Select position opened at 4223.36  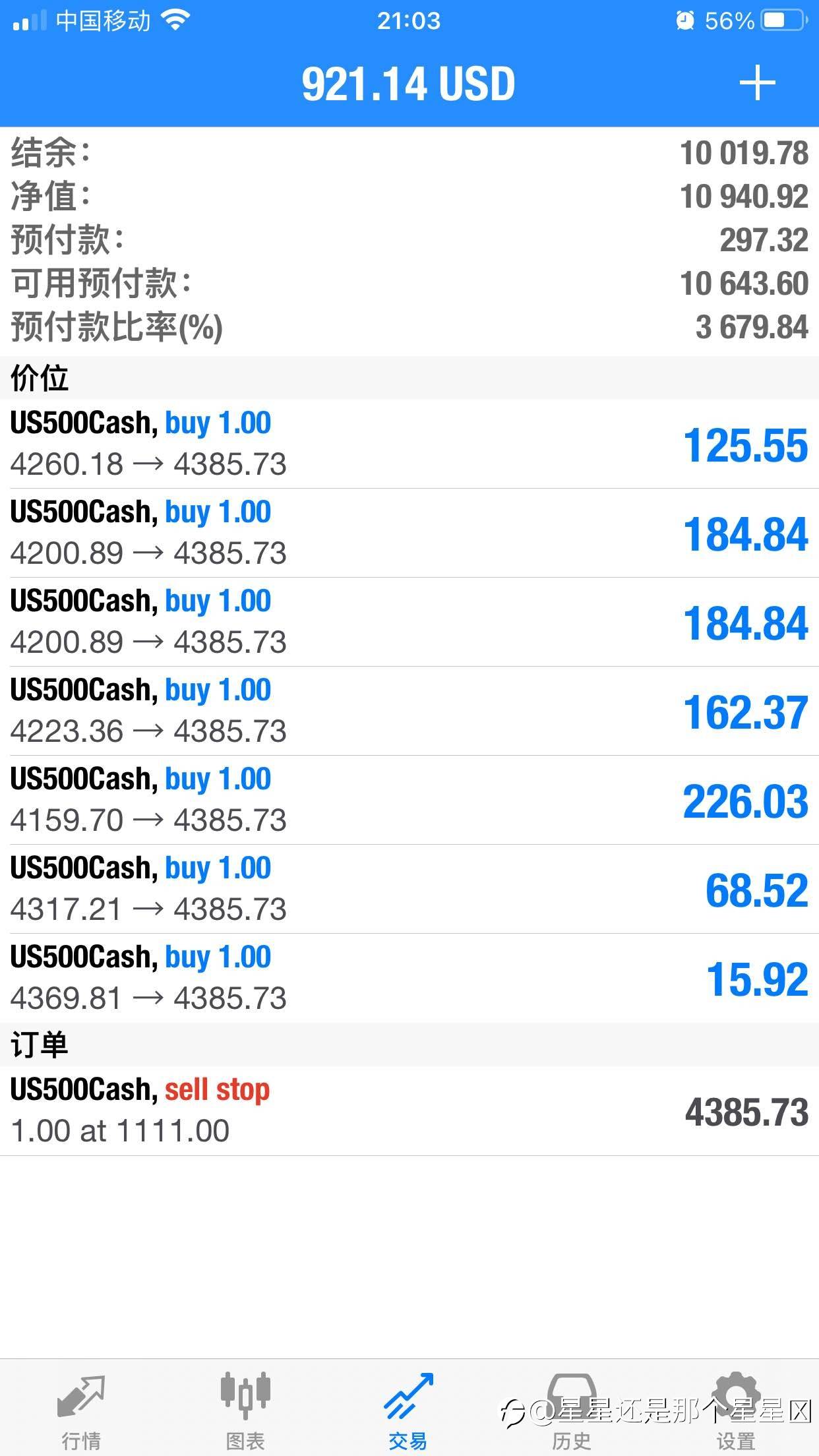(x=409, y=711)
